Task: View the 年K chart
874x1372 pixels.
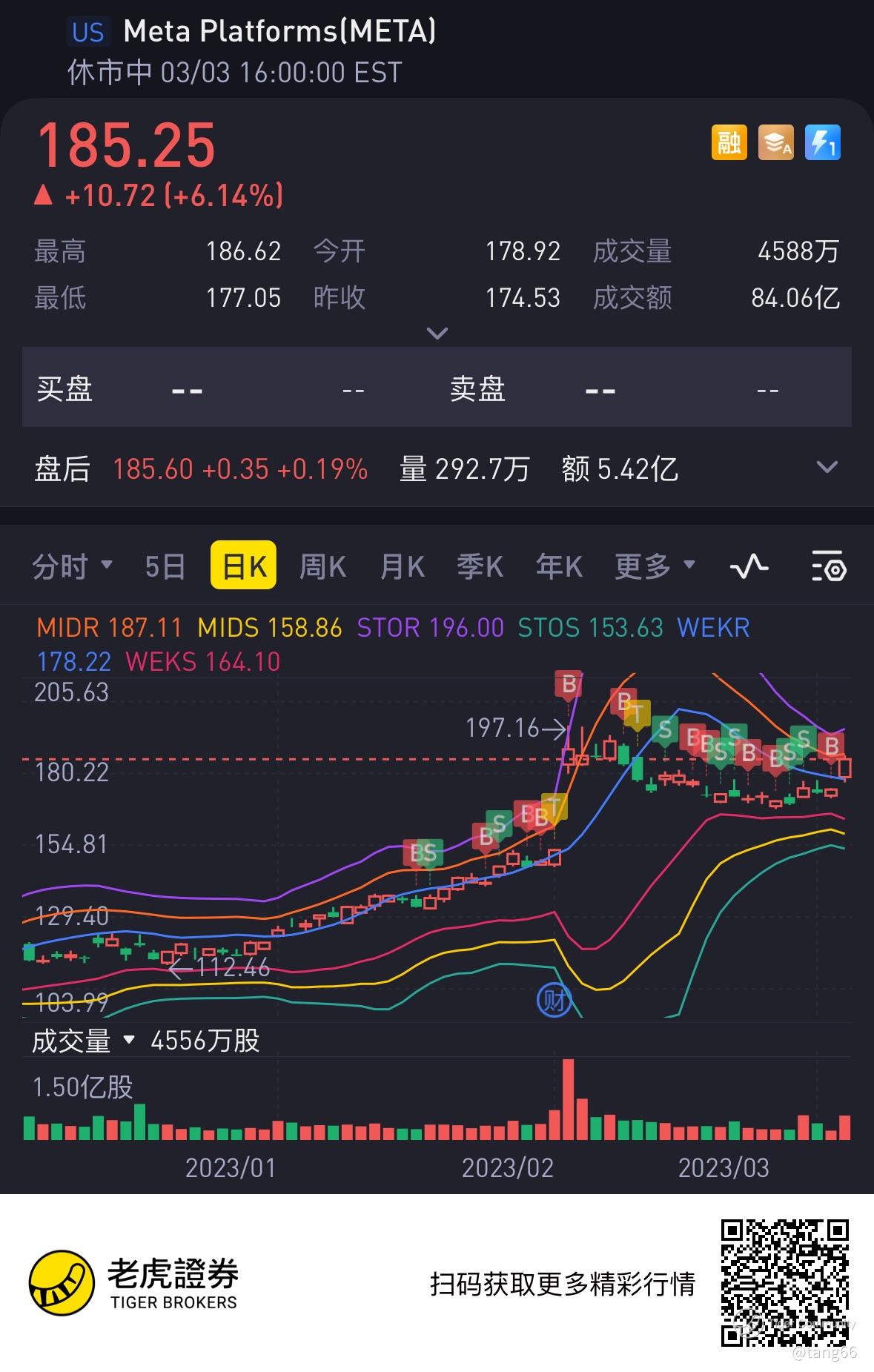Action: (x=559, y=567)
